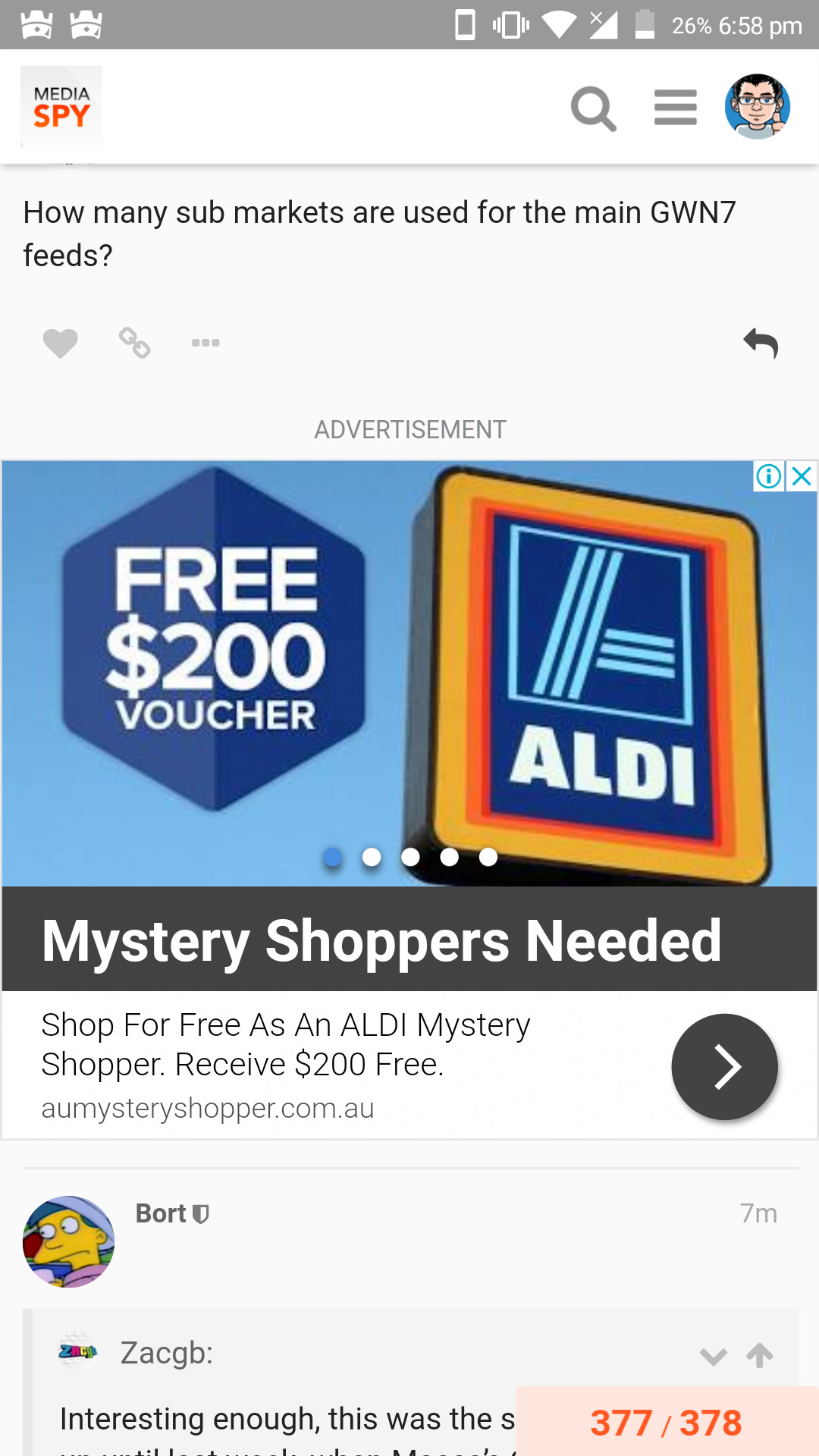This screenshot has height=1456, width=819.
Task: Open Bort's profile picture
Action: click(x=68, y=1241)
